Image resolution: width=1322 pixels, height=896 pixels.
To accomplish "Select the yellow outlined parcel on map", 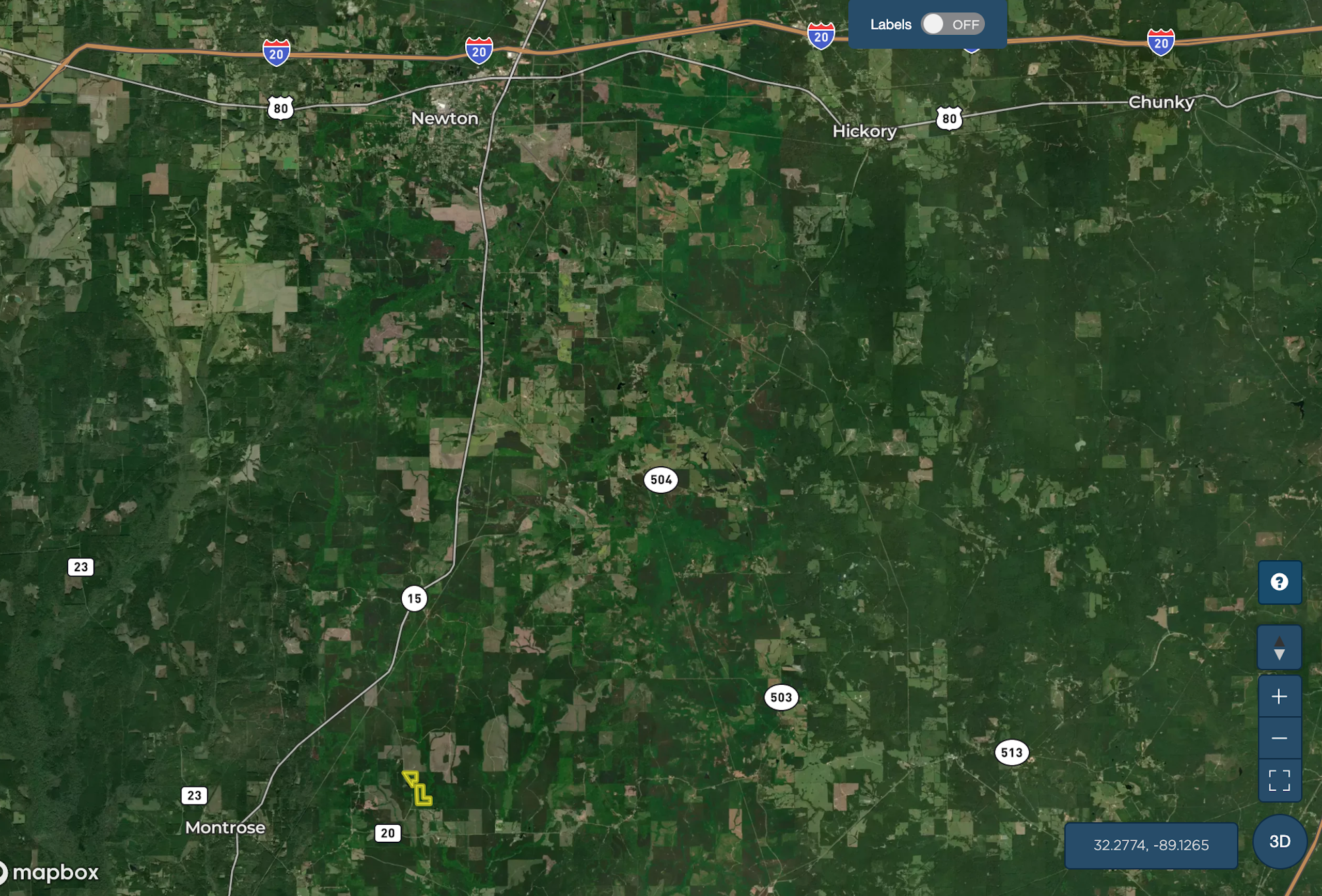I will [421, 794].
